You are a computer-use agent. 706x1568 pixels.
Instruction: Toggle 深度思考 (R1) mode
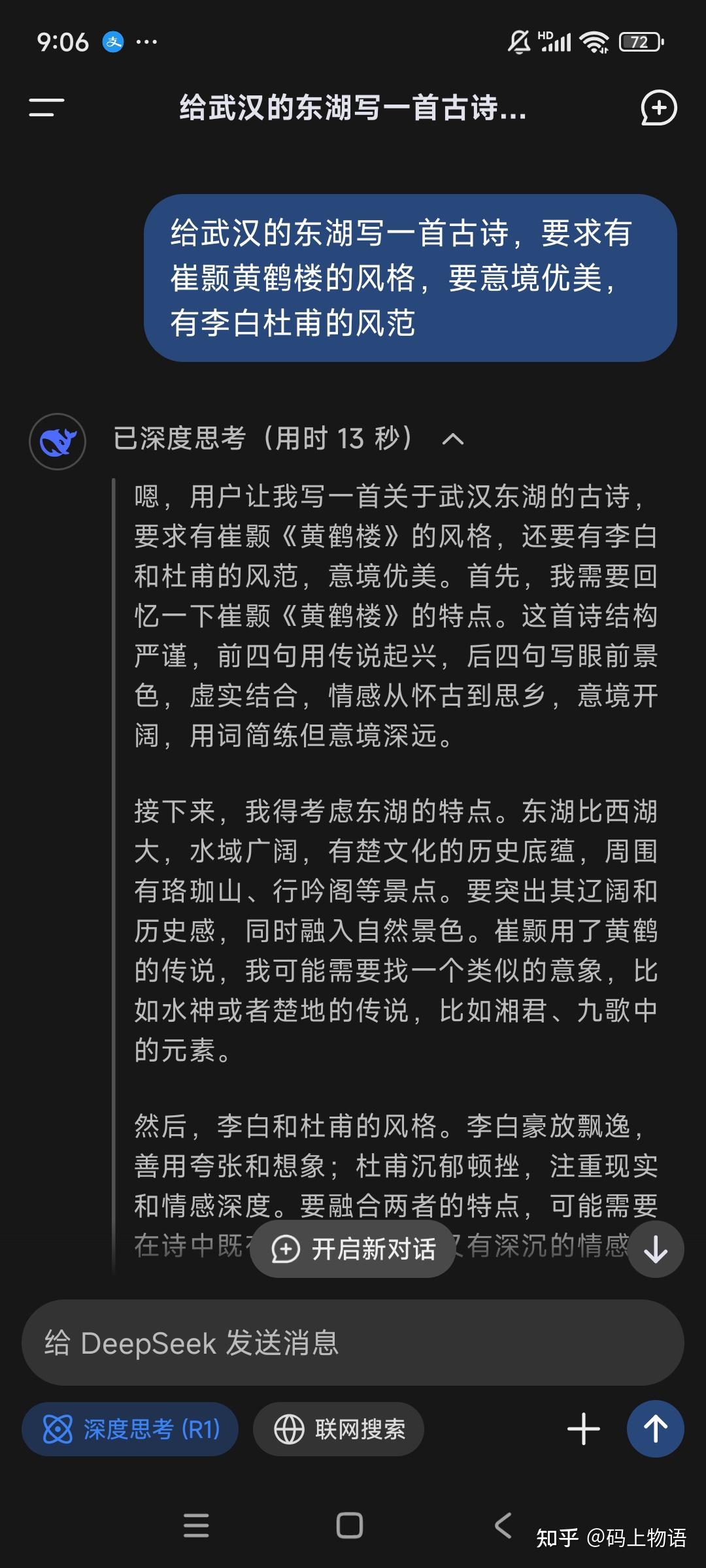130,1429
